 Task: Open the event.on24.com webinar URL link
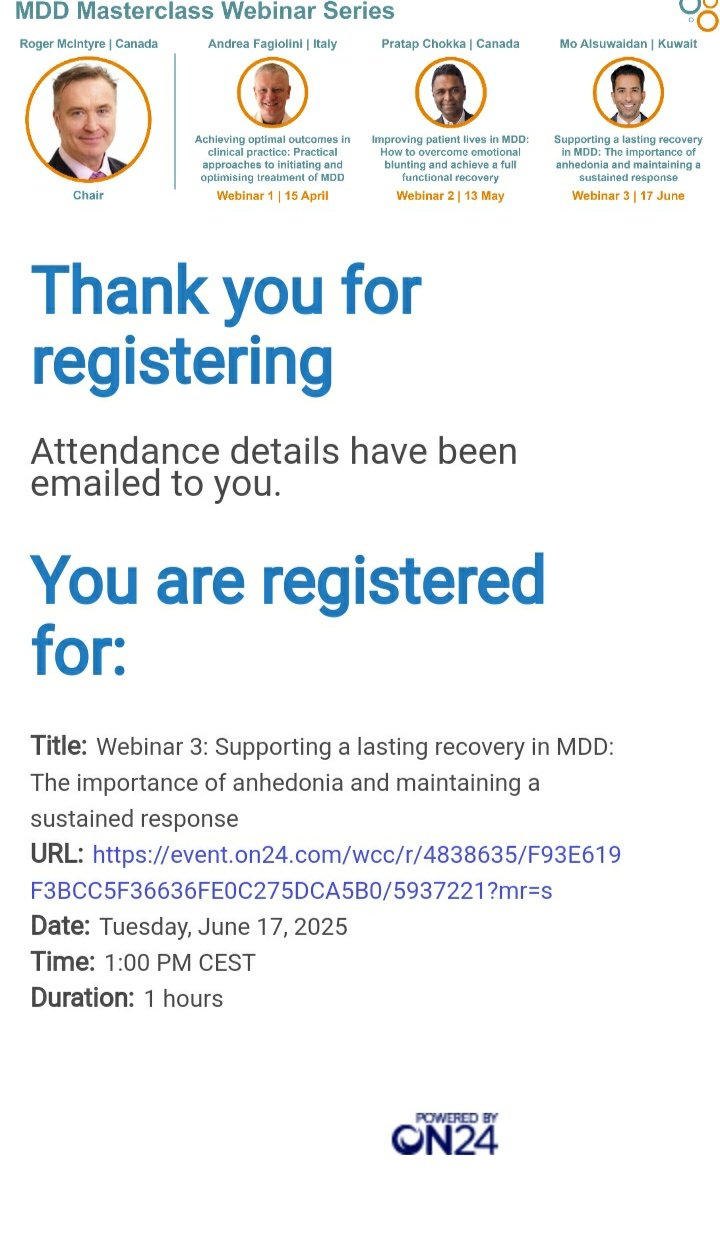click(326, 872)
